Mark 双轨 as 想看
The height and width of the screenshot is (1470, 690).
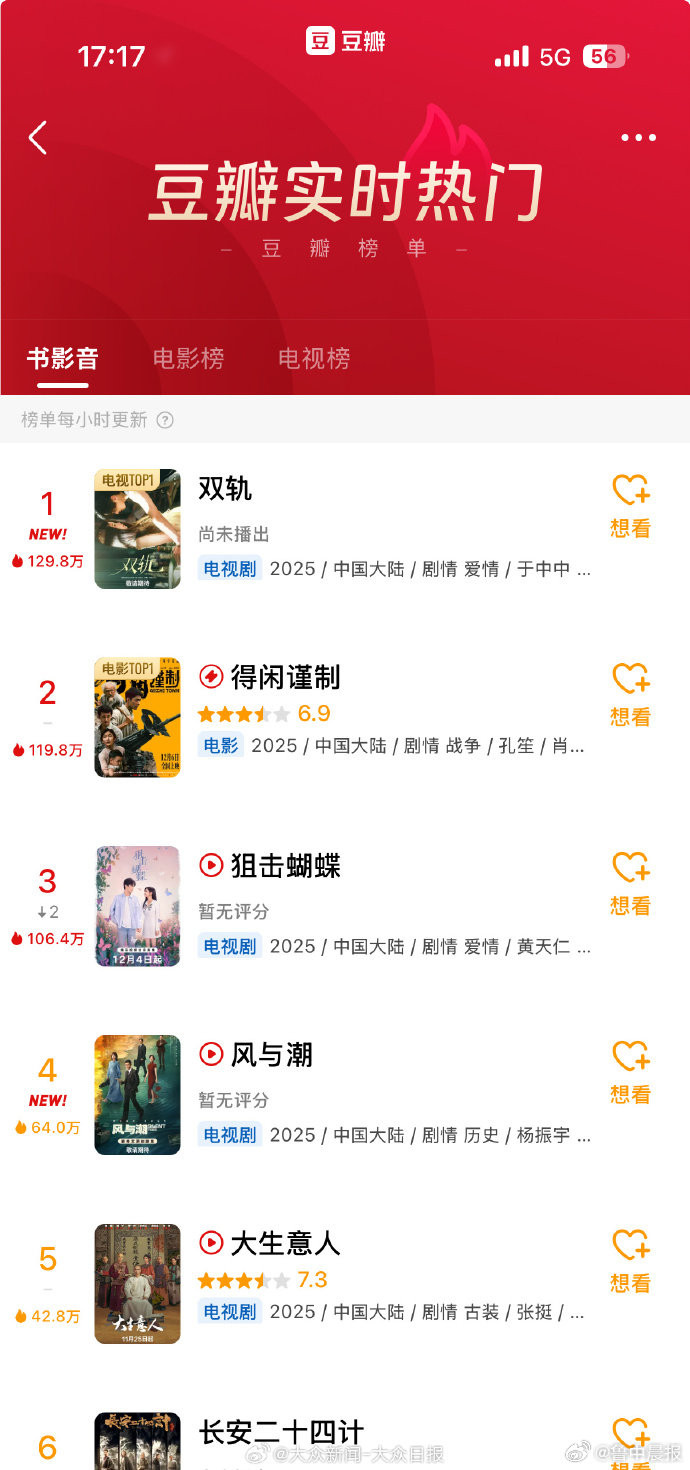[x=630, y=506]
